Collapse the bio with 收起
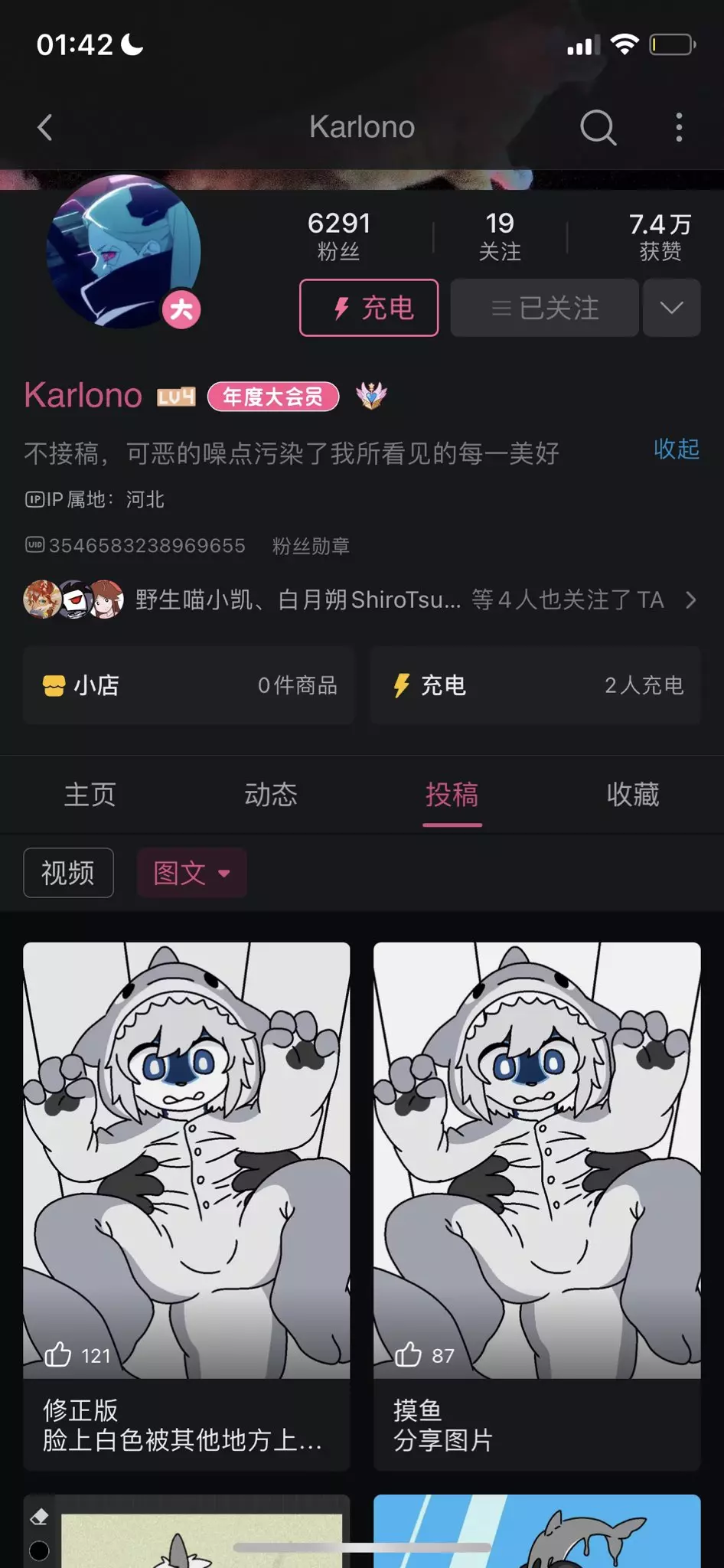Image resolution: width=724 pixels, height=1568 pixels. pyautogui.click(x=677, y=449)
